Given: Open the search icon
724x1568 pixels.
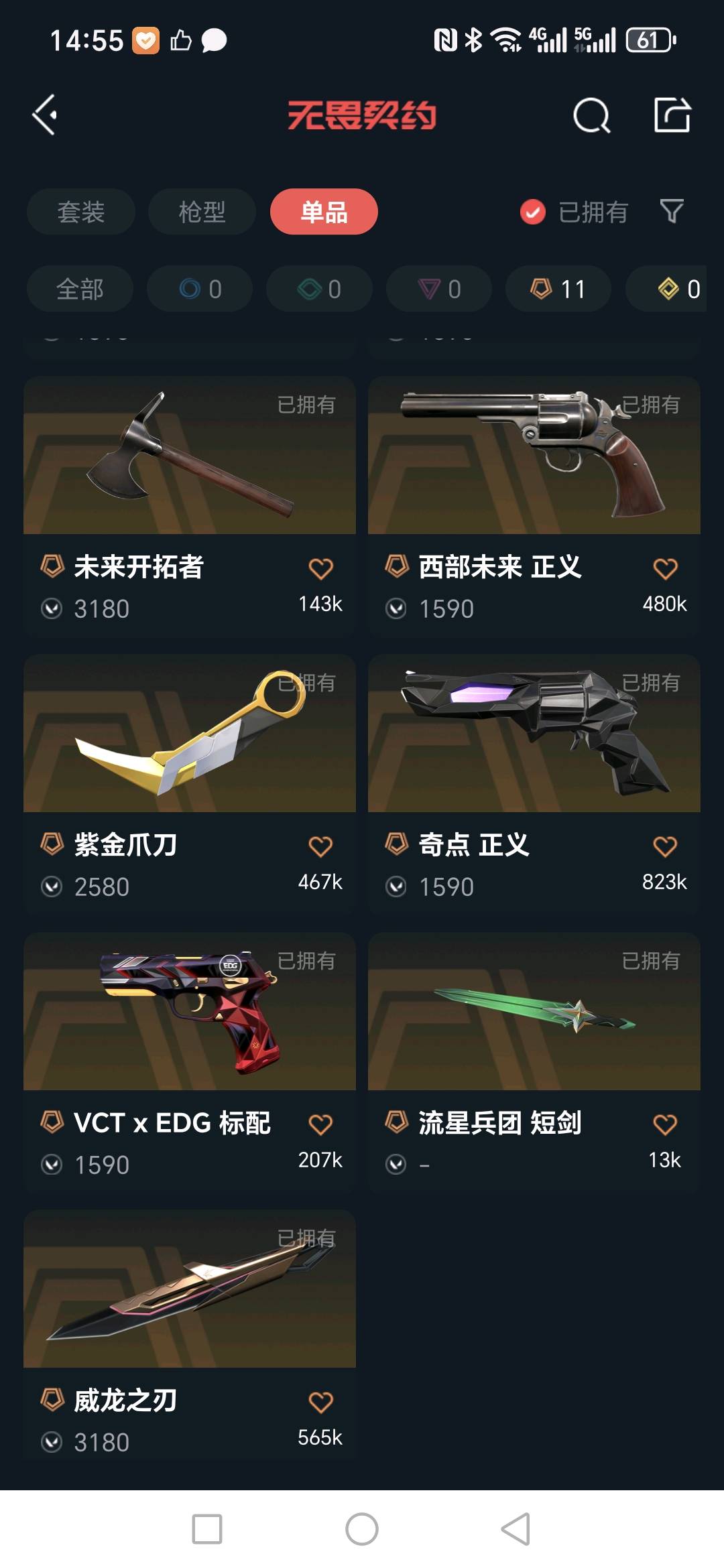Looking at the screenshot, I should coord(591,116).
